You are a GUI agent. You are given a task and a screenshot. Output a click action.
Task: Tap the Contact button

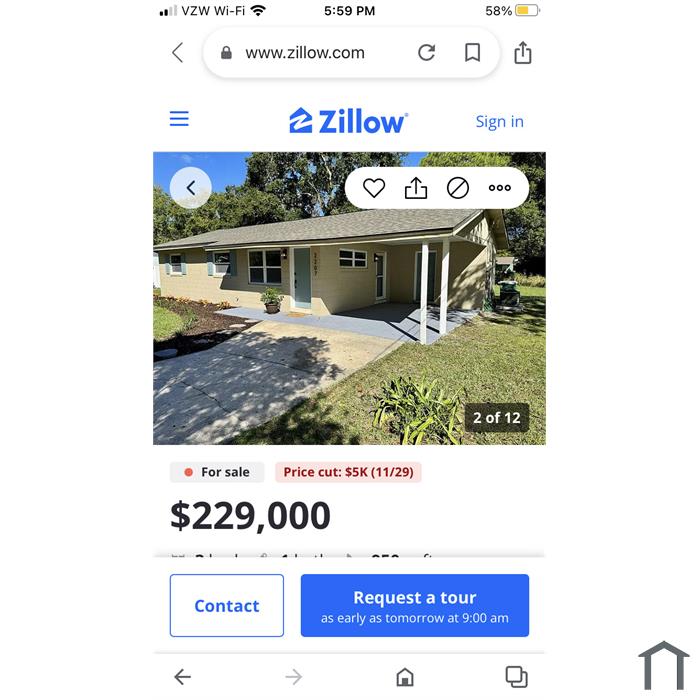click(227, 606)
